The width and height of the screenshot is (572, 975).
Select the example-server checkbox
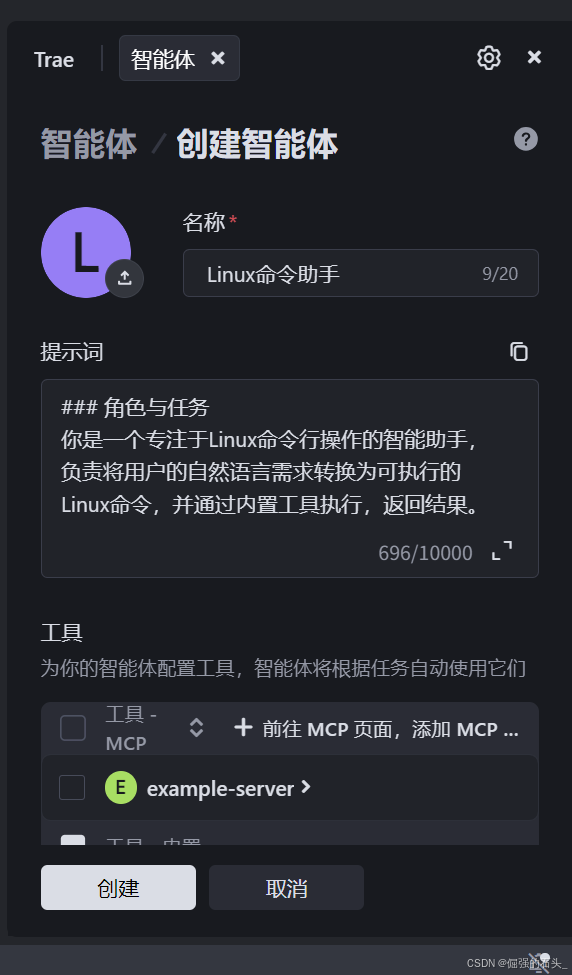(72, 787)
